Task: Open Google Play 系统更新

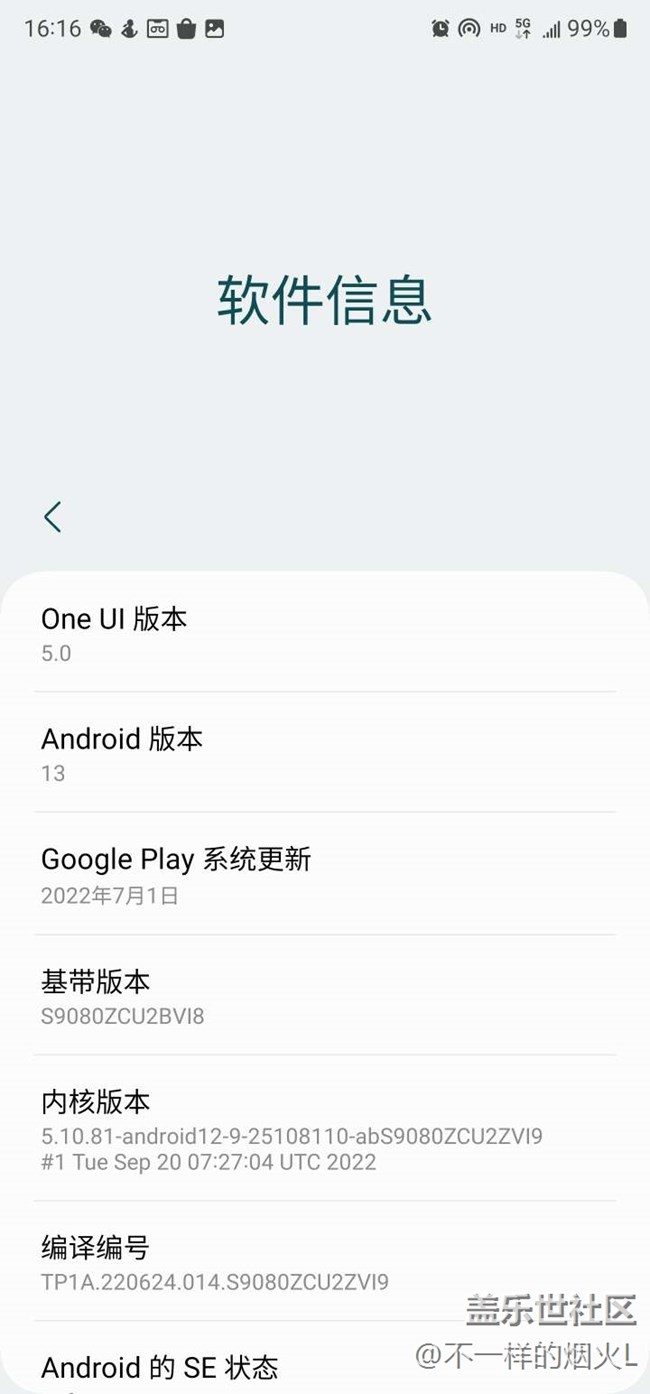Action: (x=324, y=875)
